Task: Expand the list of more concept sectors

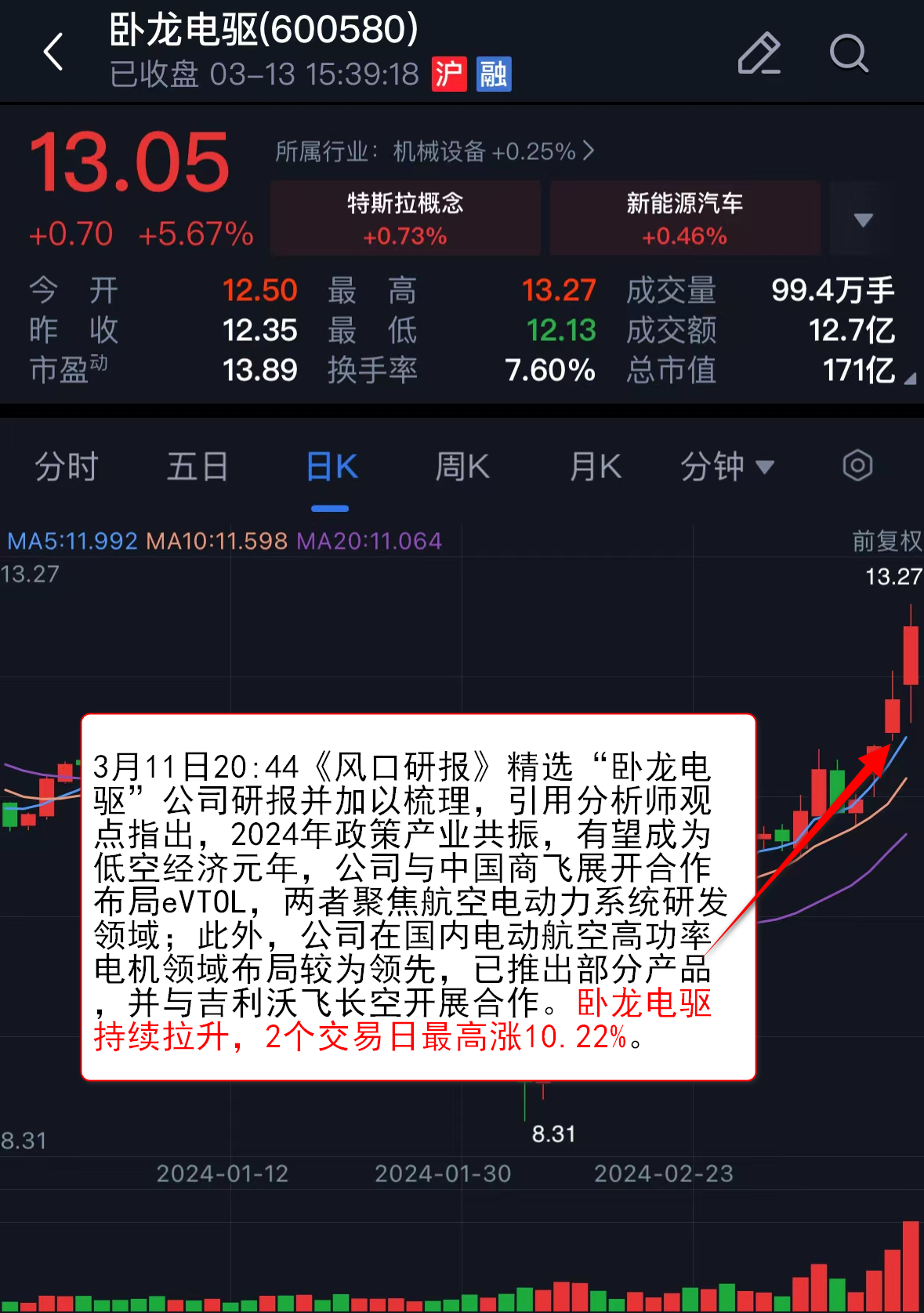Action: click(863, 219)
